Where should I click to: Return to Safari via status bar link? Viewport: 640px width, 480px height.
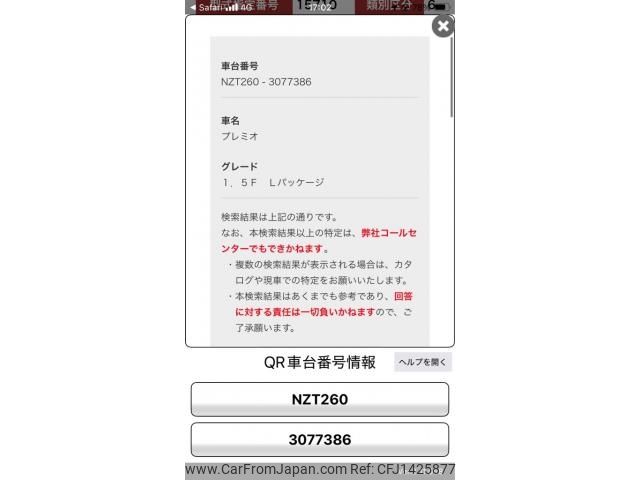tap(205, 7)
